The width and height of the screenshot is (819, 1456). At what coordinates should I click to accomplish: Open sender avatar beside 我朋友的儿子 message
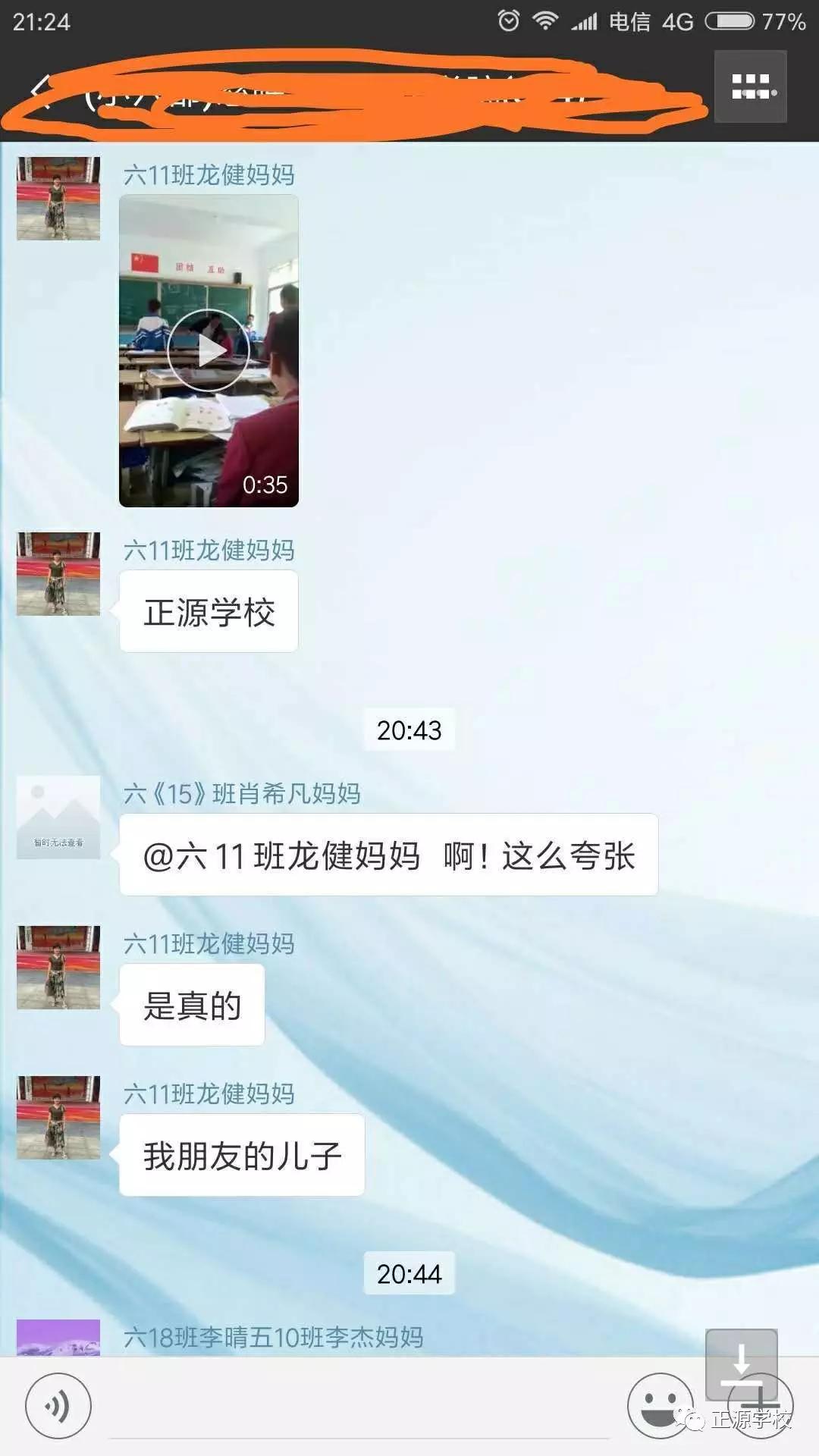[58, 1117]
